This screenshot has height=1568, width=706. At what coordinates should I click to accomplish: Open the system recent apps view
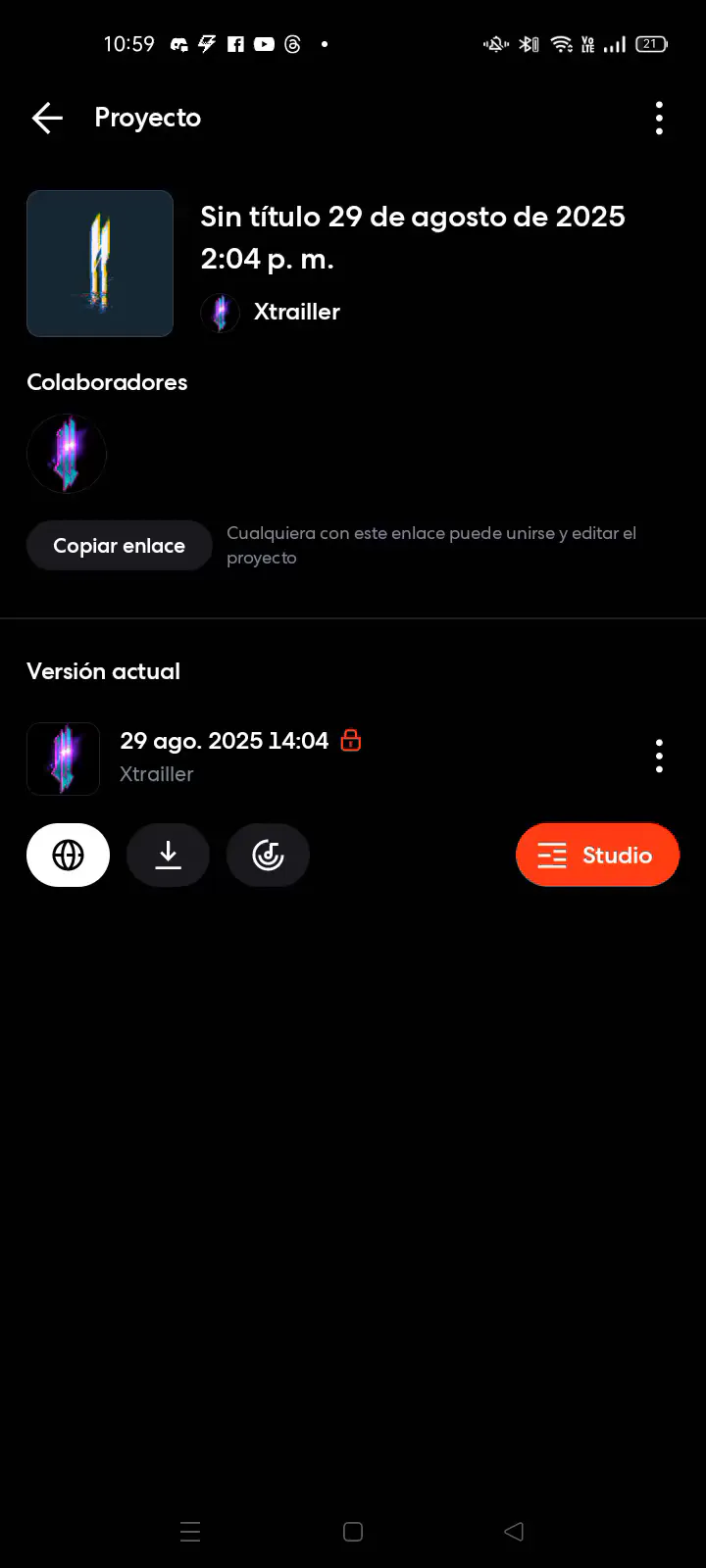[190, 1532]
